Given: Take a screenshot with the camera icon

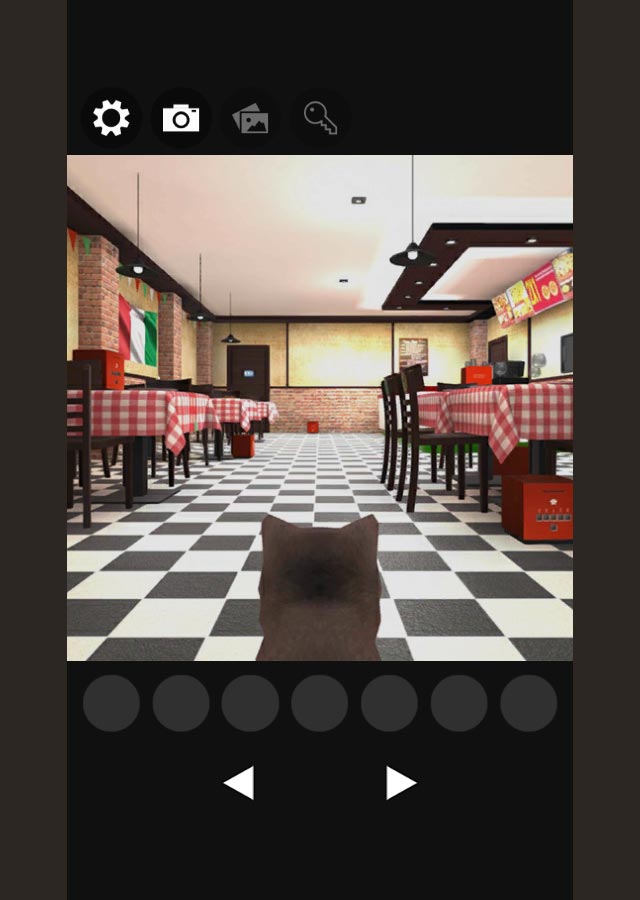Looking at the screenshot, I should click(x=181, y=119).
